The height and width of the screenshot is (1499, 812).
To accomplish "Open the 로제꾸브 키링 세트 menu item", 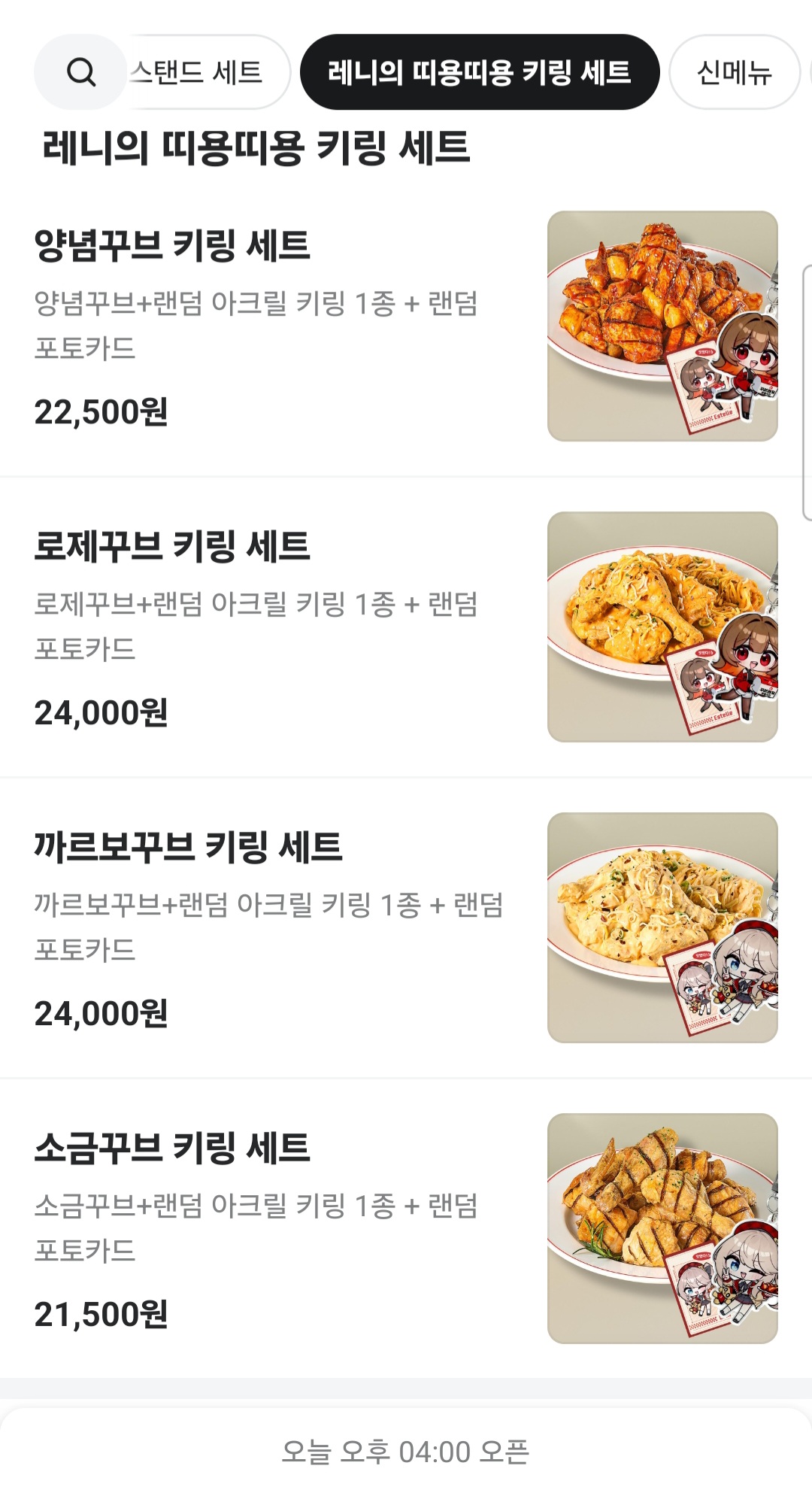I will pos(173,547).
